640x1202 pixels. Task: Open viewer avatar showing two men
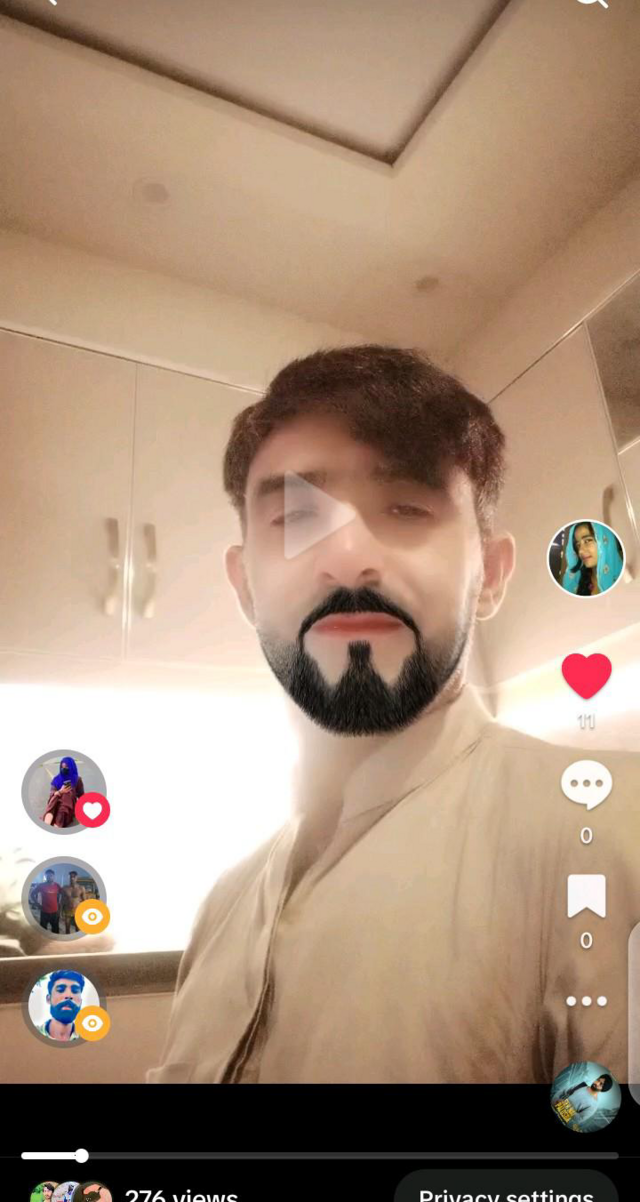[64, 898]
